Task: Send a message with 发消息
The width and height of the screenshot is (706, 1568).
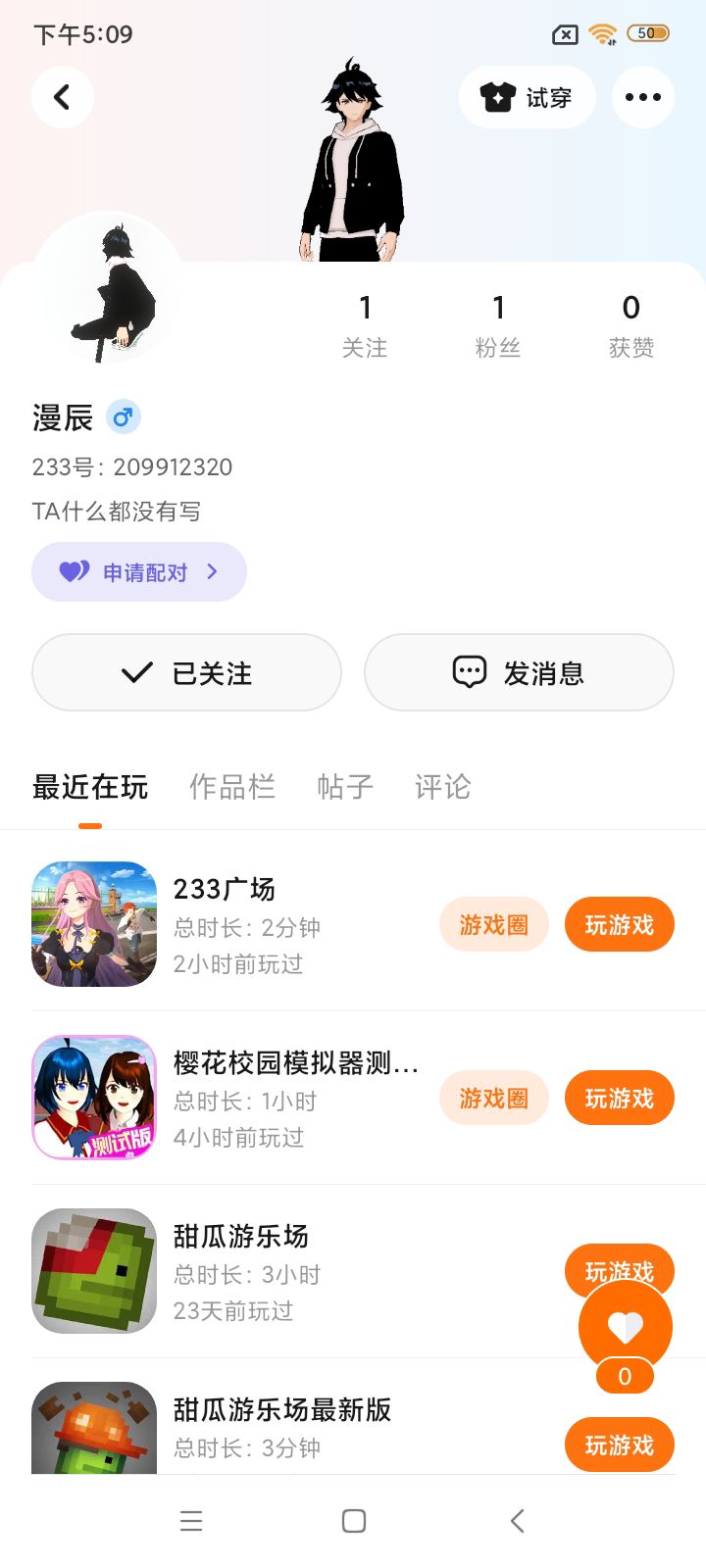Action: tap(519, 672)
